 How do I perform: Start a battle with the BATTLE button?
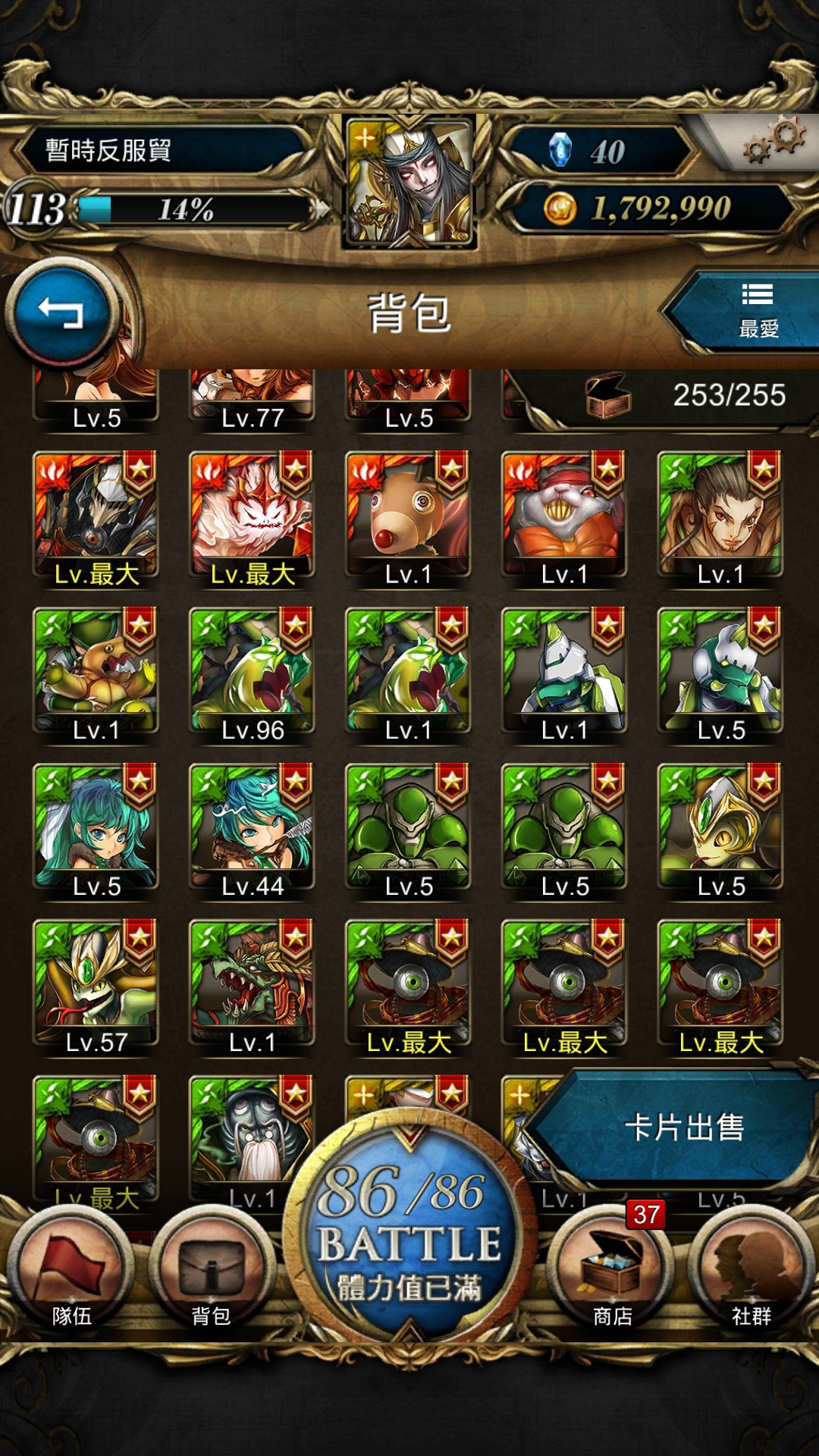coord(409,1226)
